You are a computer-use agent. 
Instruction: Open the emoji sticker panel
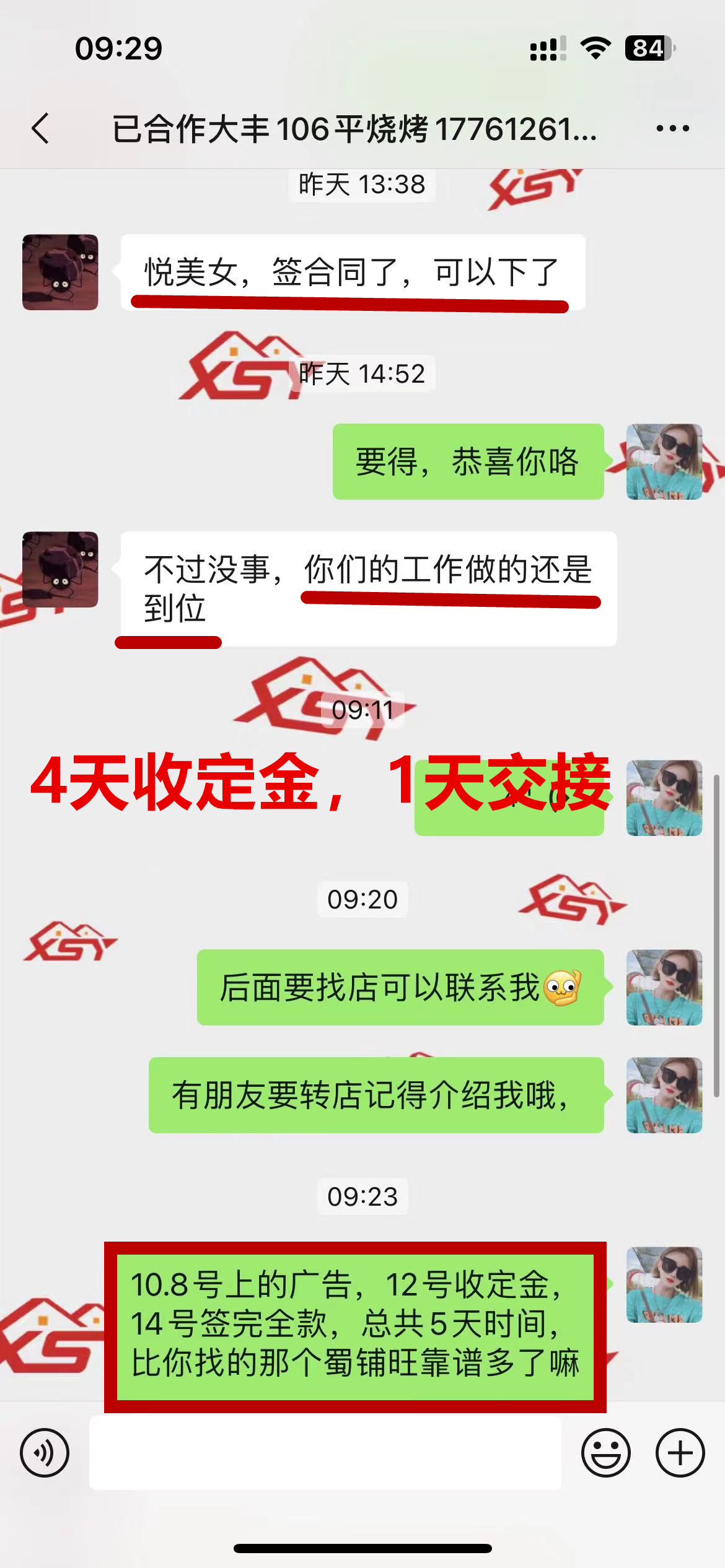[x=605, y=1453]
